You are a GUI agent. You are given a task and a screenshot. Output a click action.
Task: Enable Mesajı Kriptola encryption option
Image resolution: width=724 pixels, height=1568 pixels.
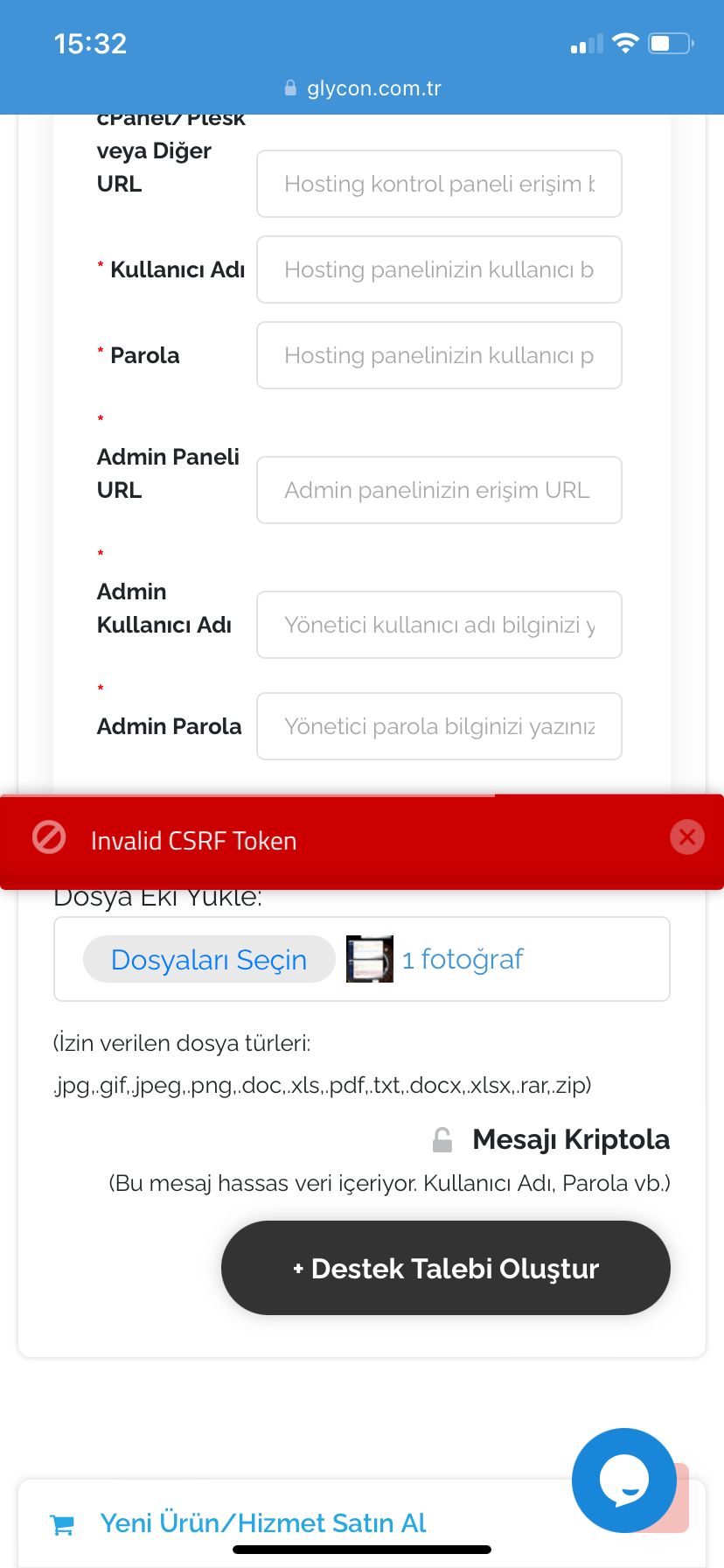551,1139
